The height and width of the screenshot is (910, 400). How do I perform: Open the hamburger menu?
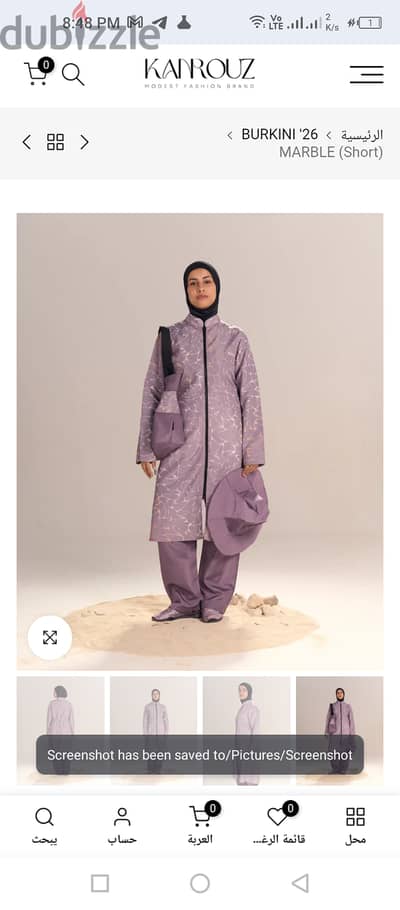[x=366, y=74]
